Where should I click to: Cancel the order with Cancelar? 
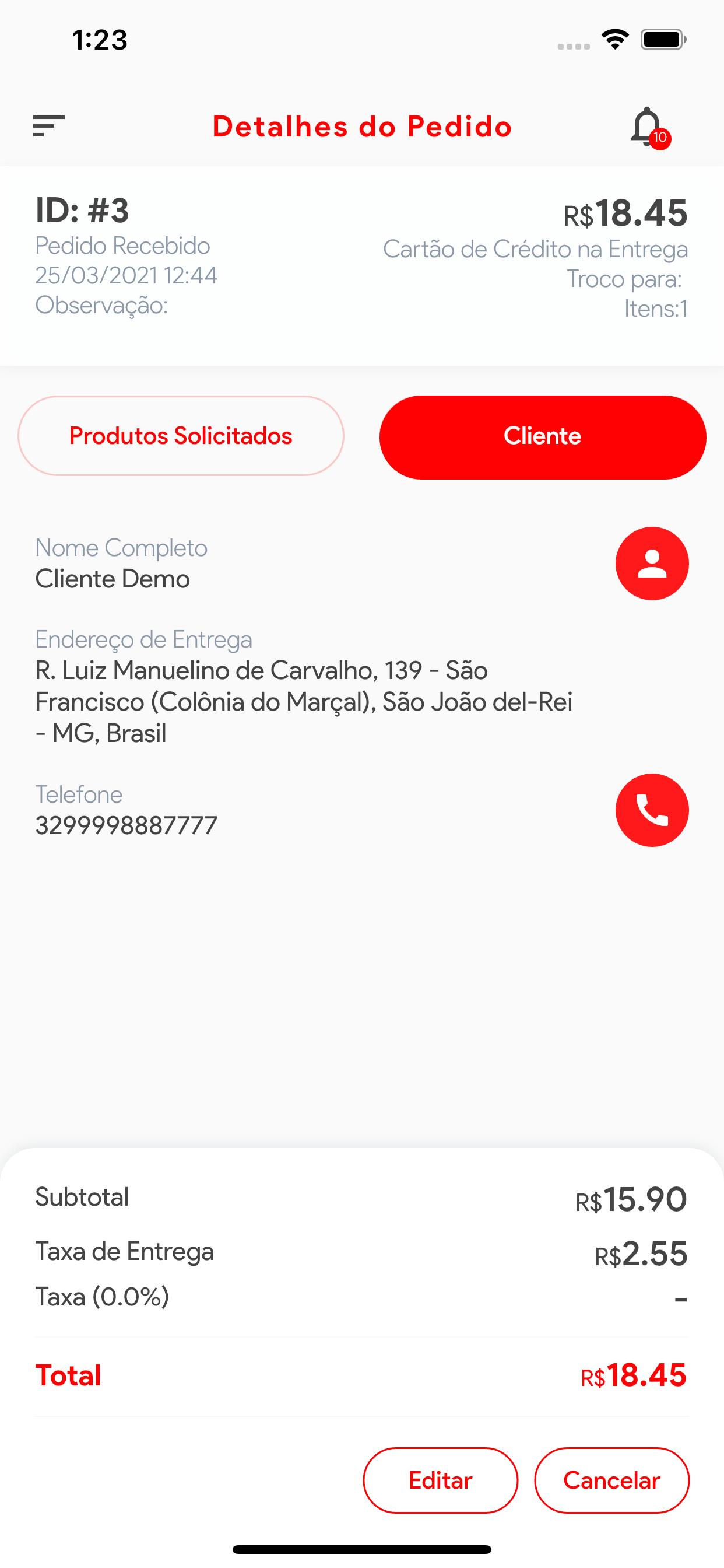[611, 1480]
